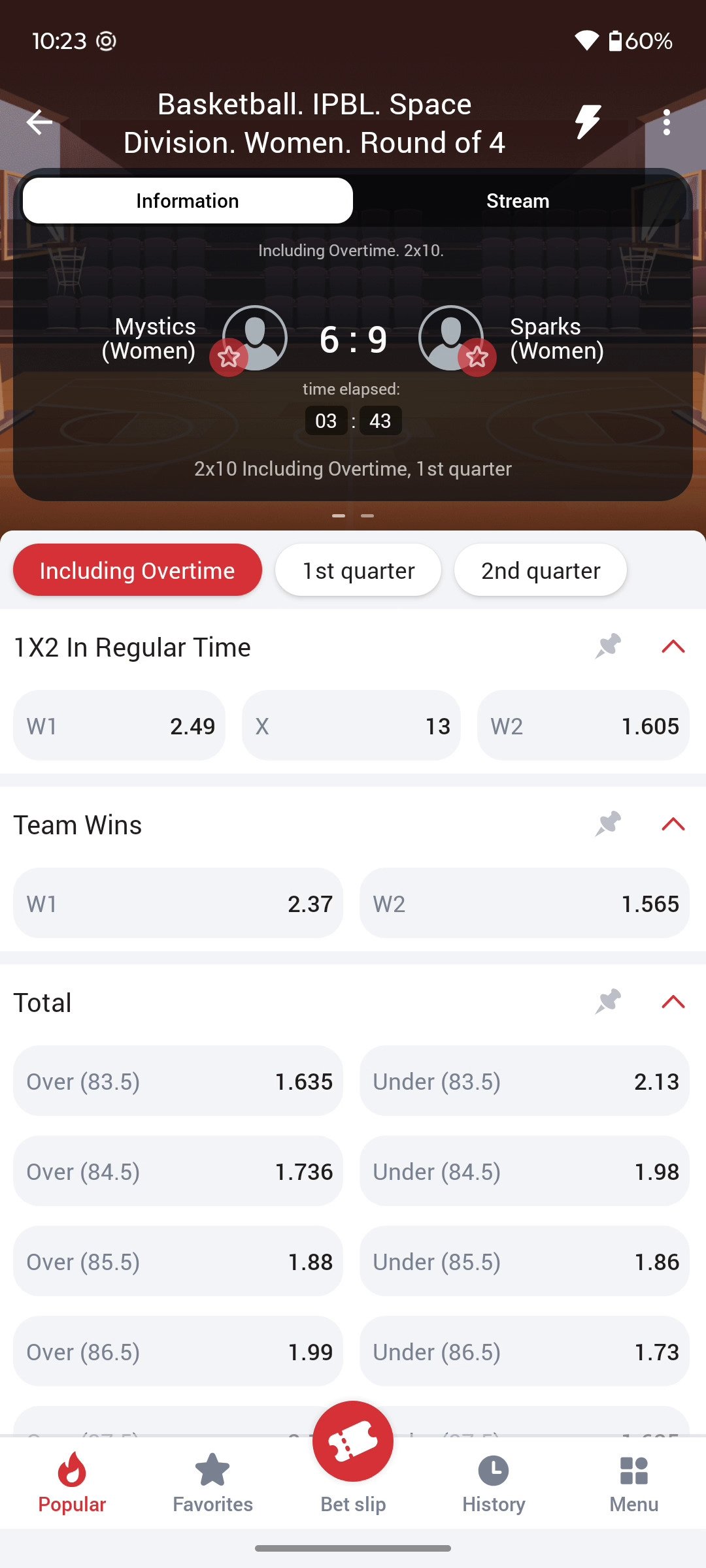Pin the 1X2 In Regular Time market

[608, 647]
